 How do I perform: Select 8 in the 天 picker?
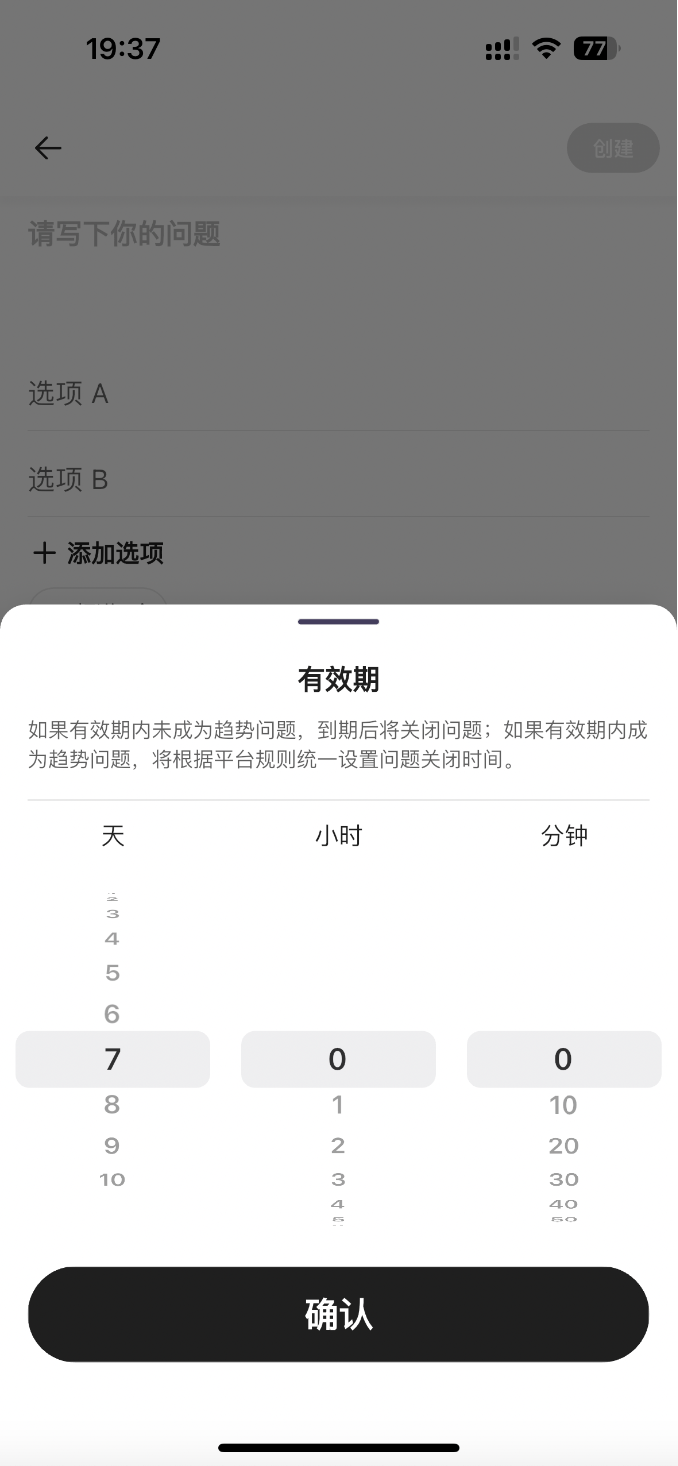(x=112, y=1105)
